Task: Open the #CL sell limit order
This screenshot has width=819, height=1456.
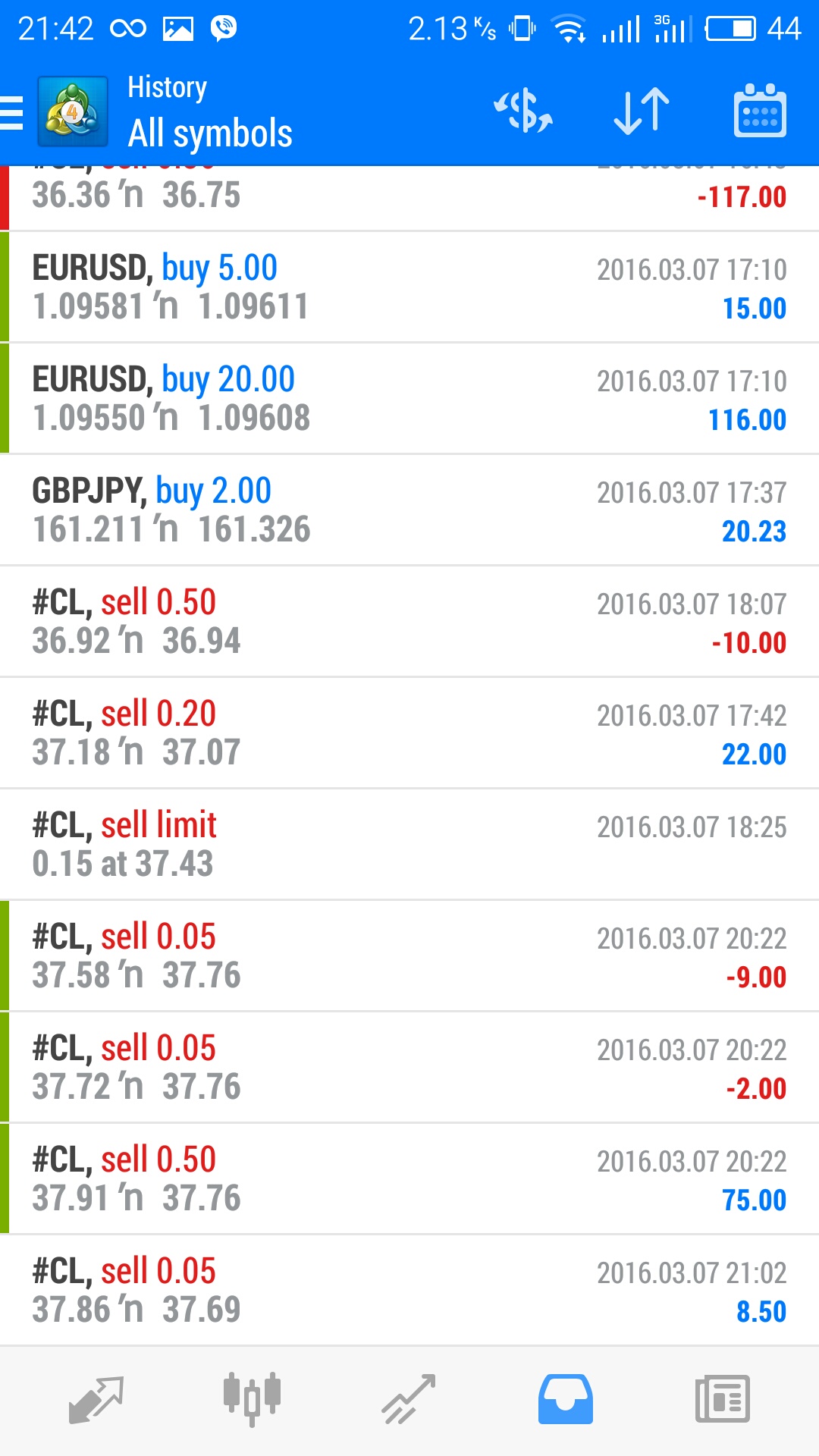Action: coord(409,845)
